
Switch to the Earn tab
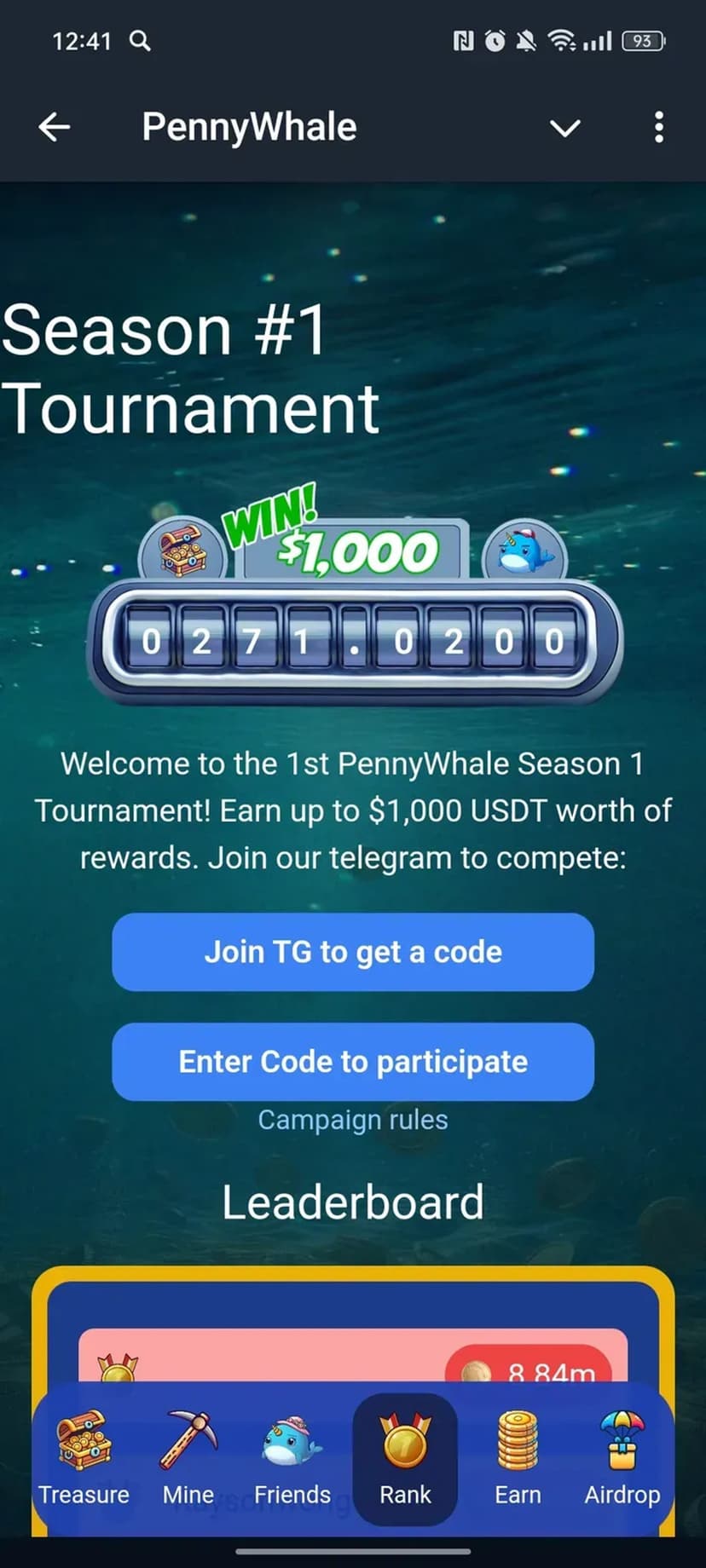[x=518, y=1459]
